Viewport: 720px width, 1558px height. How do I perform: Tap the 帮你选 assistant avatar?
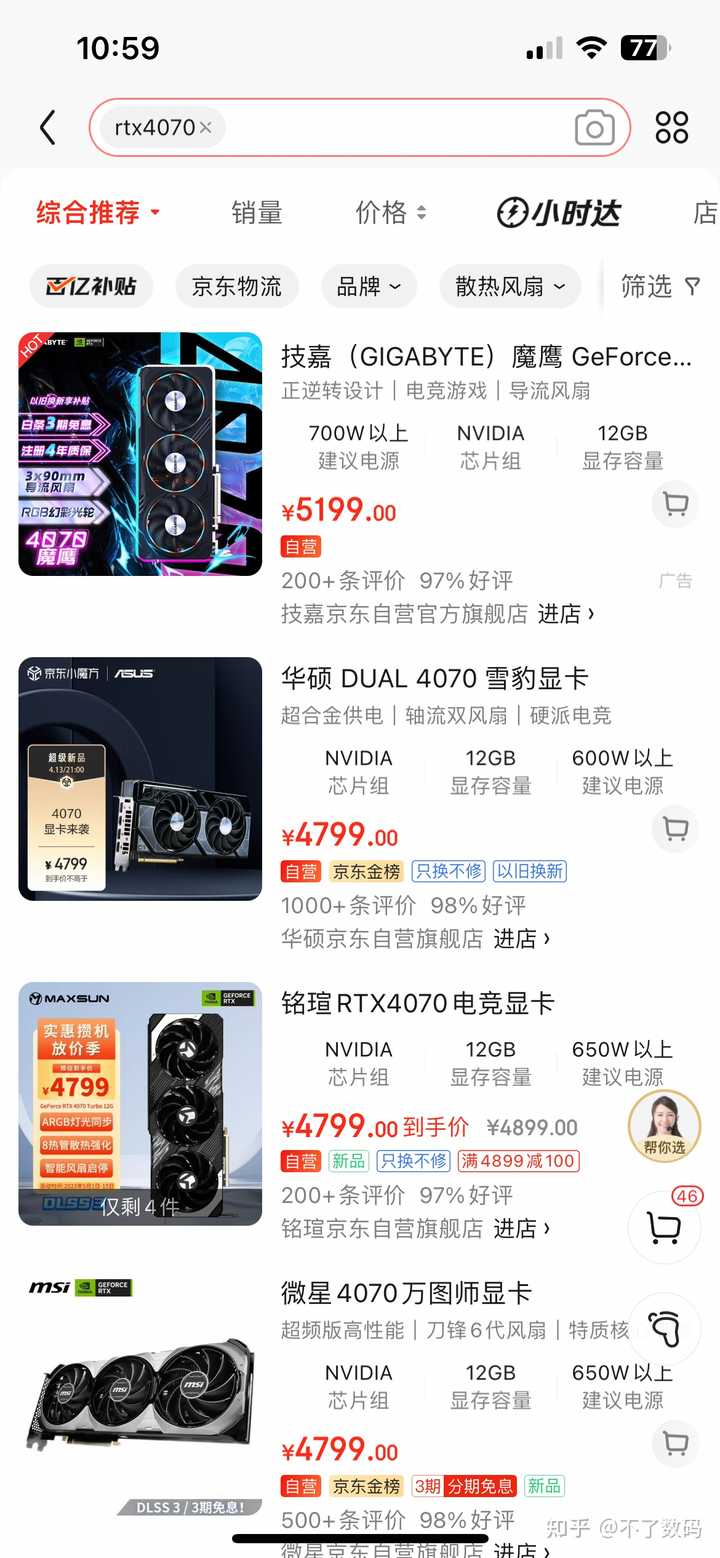(x=663, y=1127)
